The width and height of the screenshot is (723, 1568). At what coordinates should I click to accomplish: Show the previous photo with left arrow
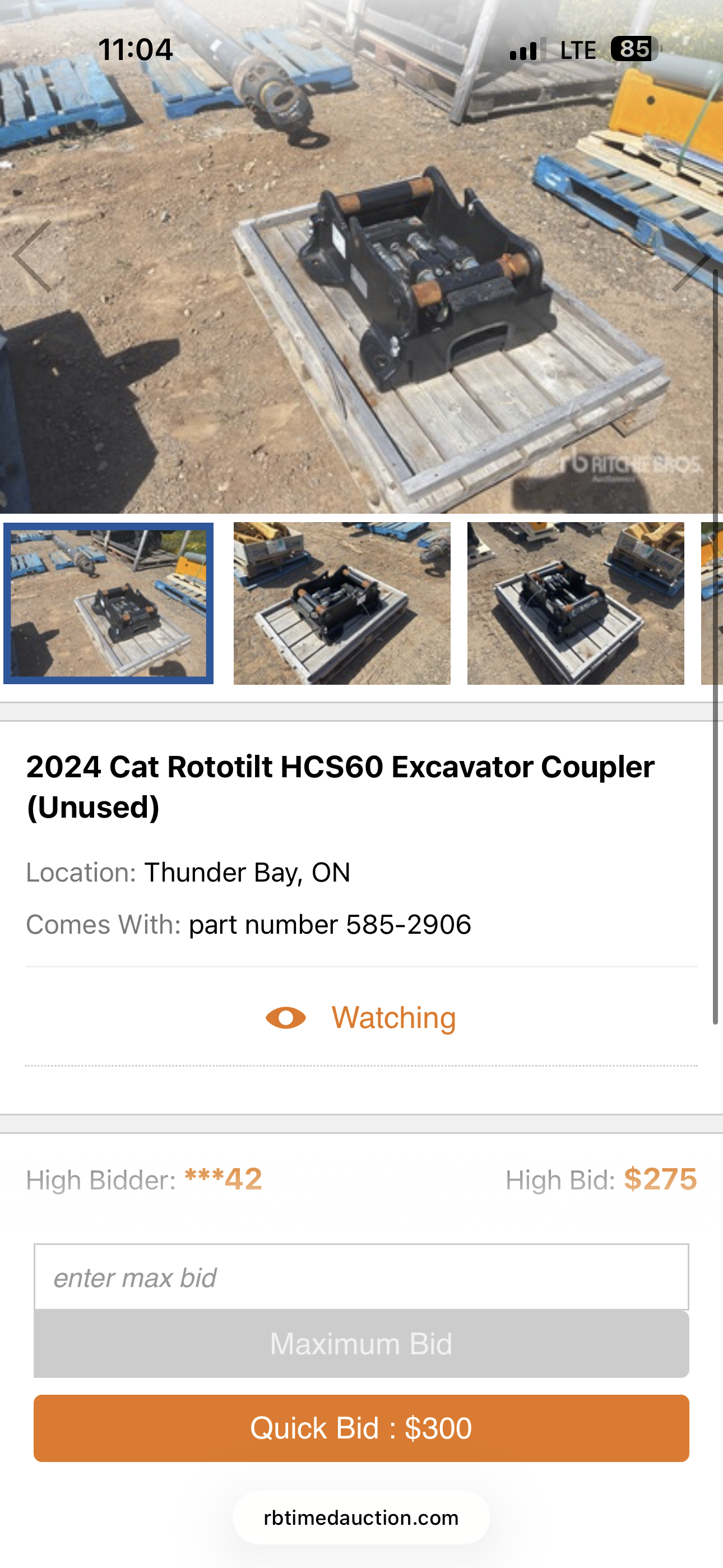33,256
